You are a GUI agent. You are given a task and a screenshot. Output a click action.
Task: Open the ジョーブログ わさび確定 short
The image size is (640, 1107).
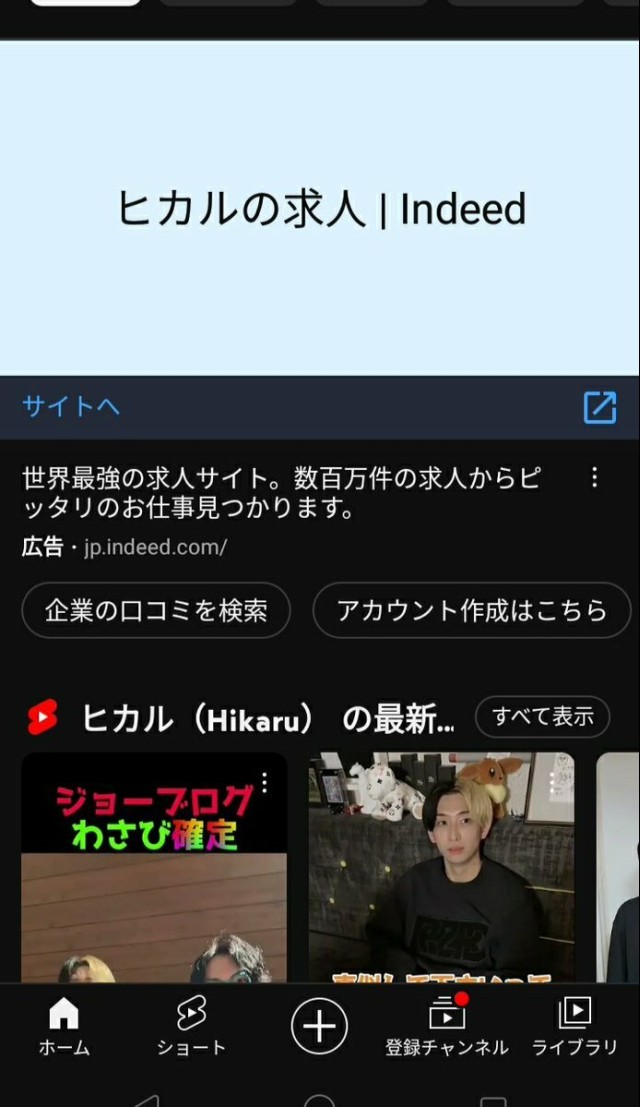tap(153, 880)
